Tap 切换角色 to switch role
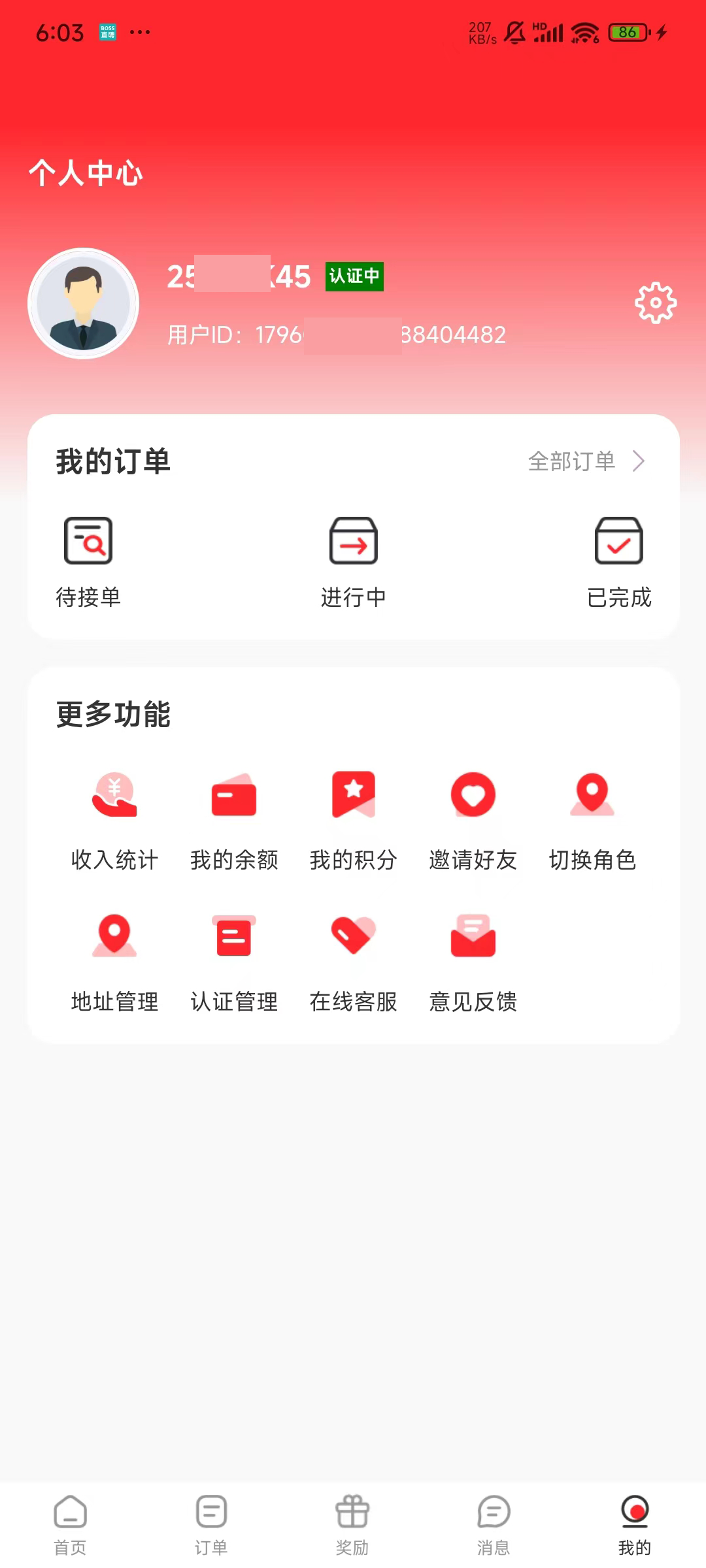The image size is (706, 1568). click(592, 821)
